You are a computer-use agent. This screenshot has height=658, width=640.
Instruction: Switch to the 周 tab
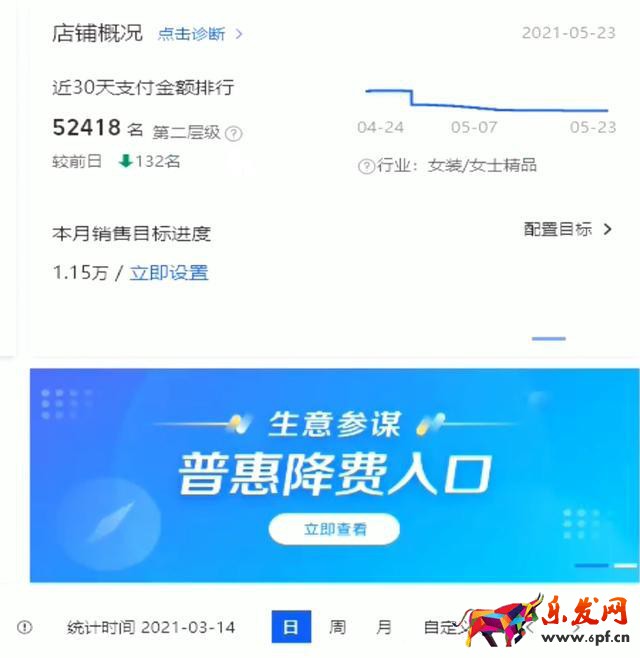(338, 627)
